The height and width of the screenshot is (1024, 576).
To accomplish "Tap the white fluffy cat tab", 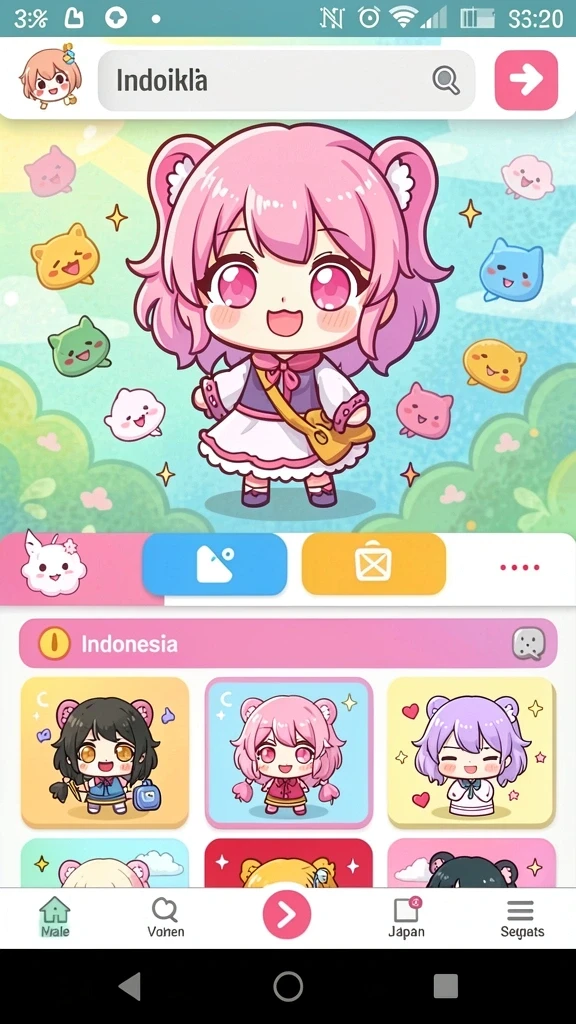I will pos(53,564).
